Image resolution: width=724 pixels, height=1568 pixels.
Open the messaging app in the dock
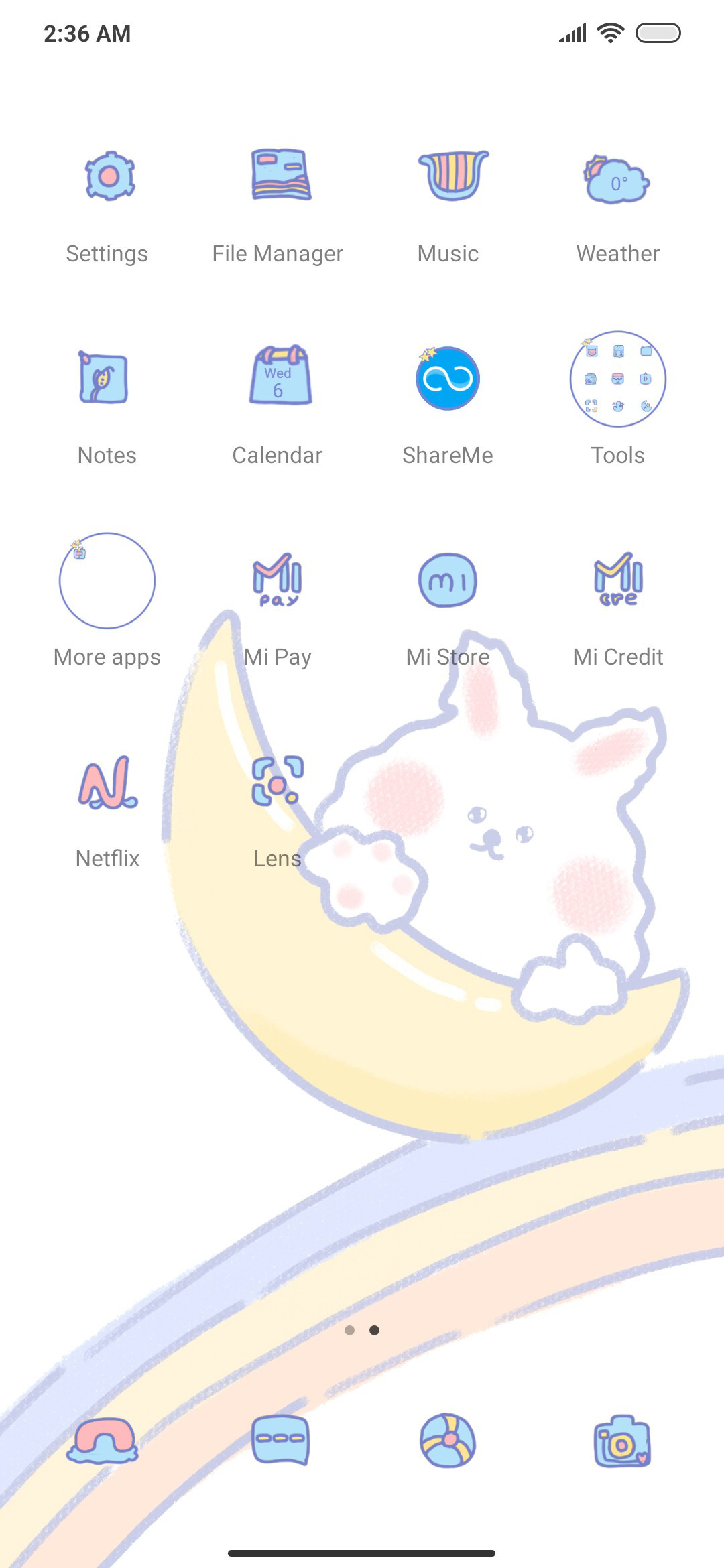(x=280, y=1439)
